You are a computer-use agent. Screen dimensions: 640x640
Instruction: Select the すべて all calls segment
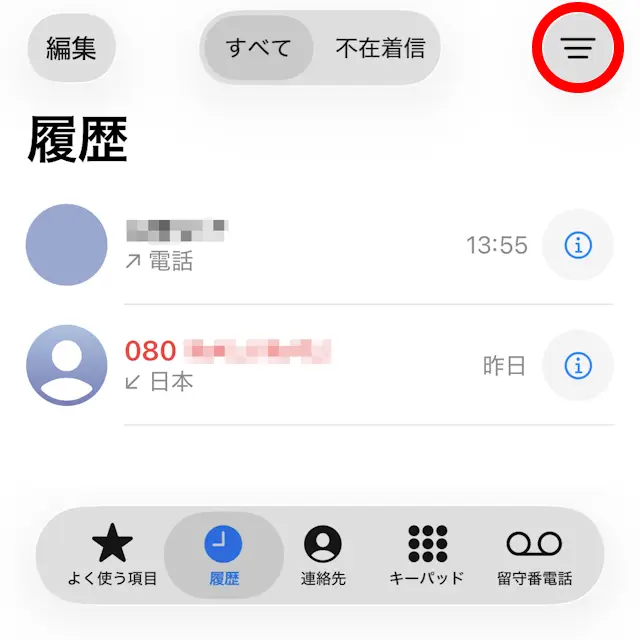click(x=258, y=48)
